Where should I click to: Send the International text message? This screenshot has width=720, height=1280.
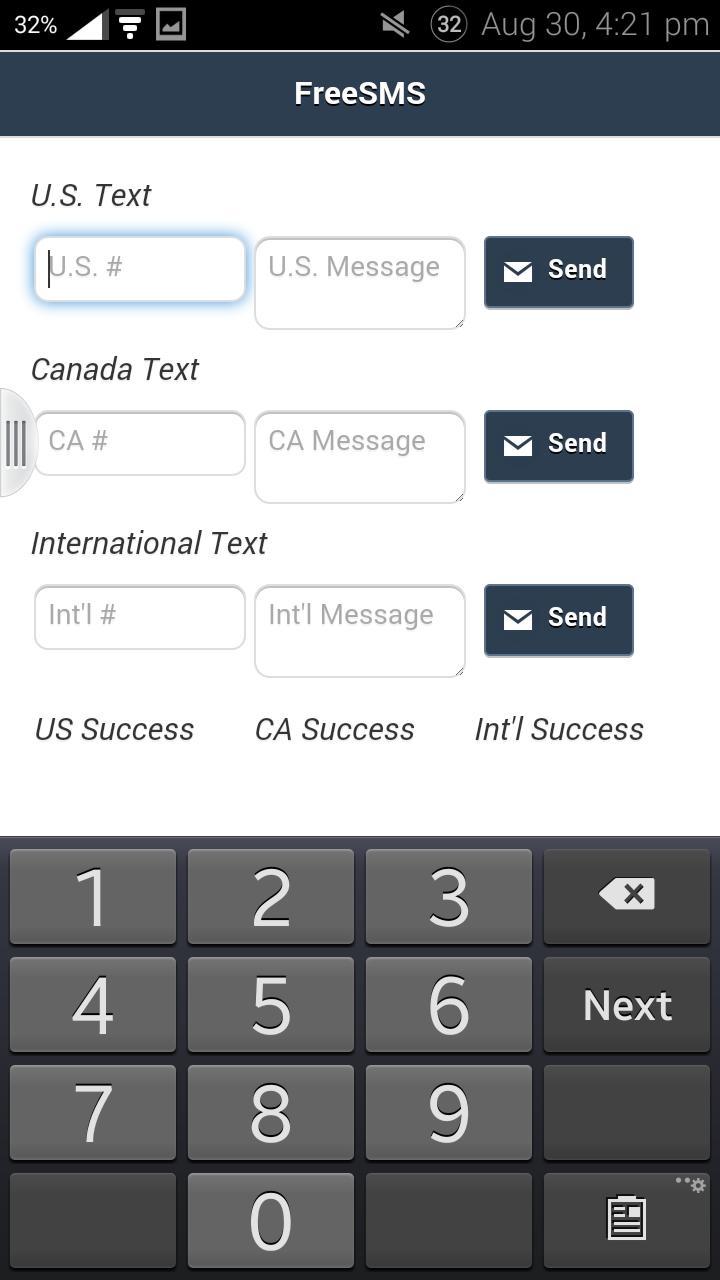click(559, 619)
